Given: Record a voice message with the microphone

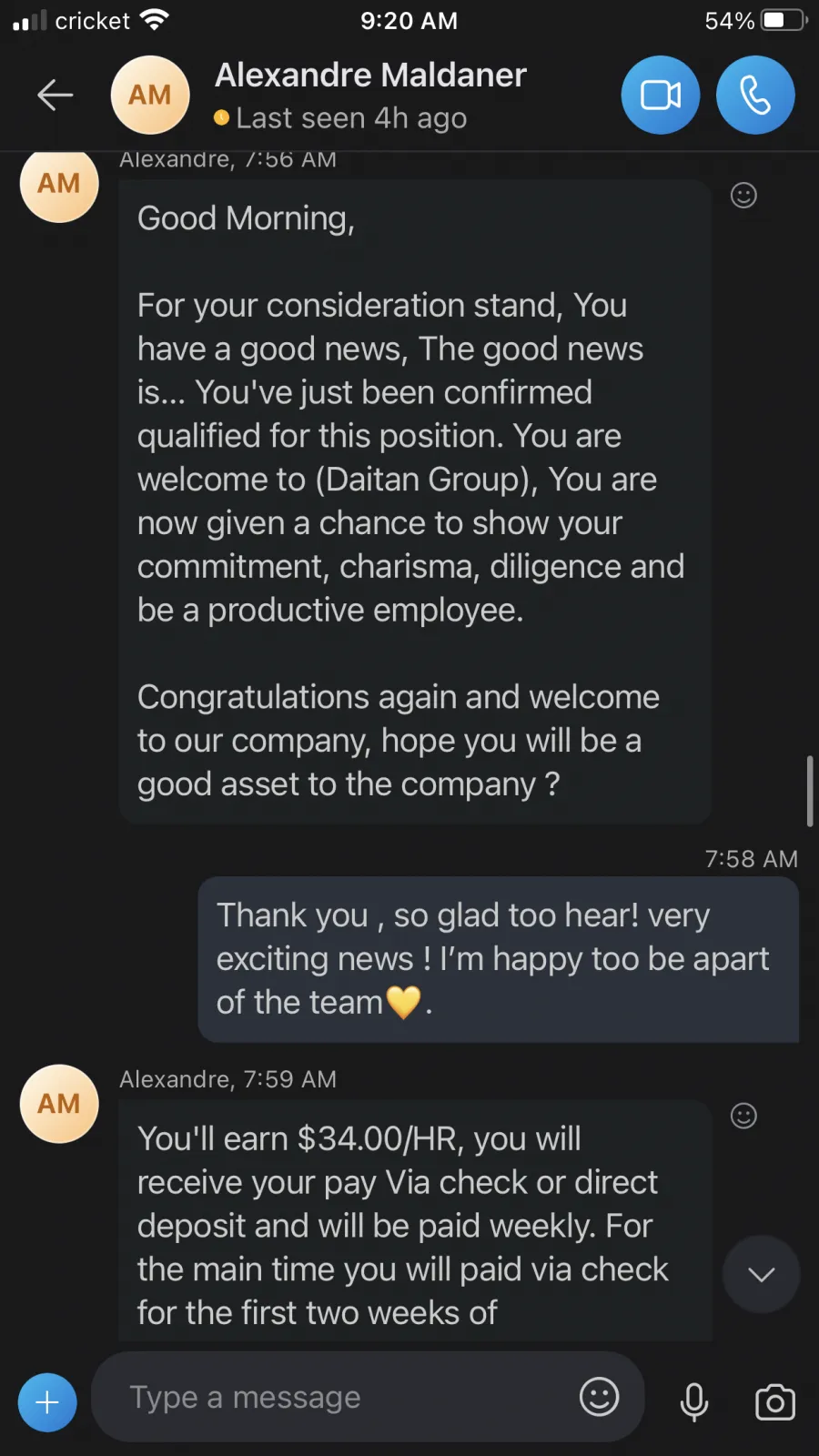Looking at the screenshot, I should [694, 1401].
